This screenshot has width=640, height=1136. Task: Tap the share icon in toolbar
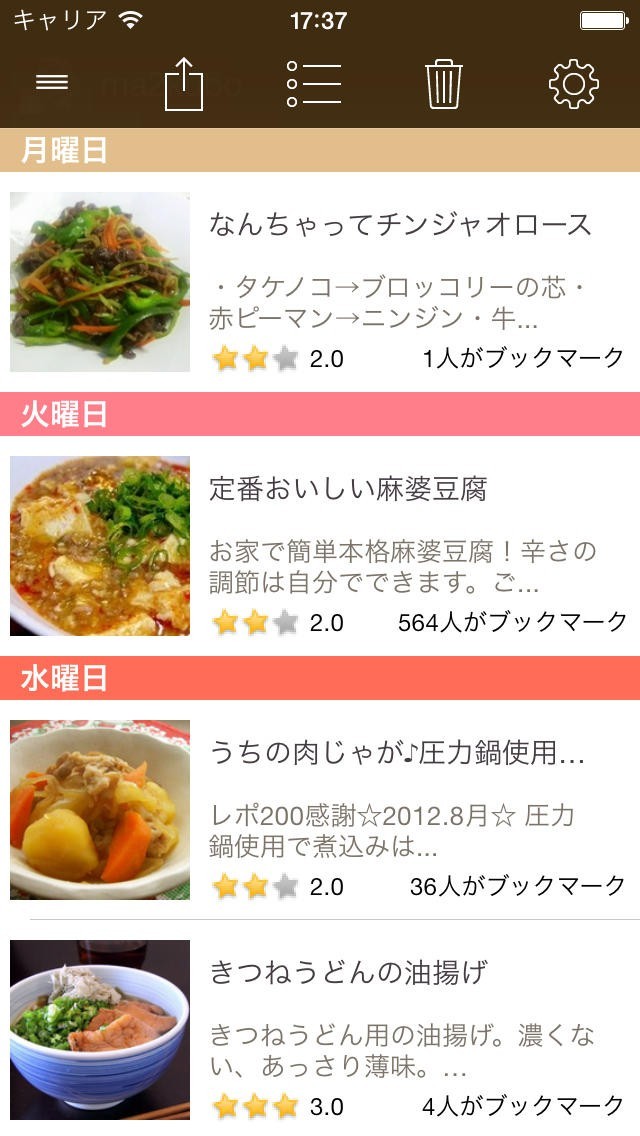(183, 84)
